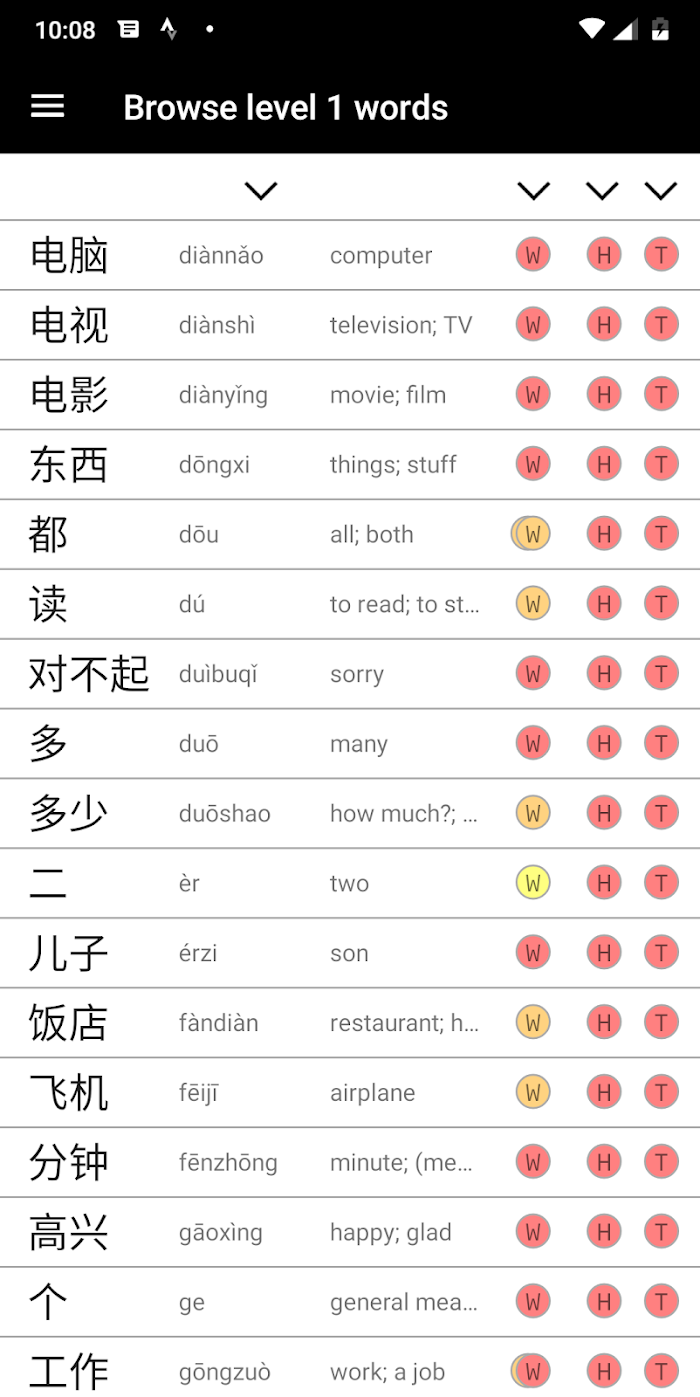700x1397 pixels.
Task: View the 儿子 son entry
Action: (x=350, y=953)
